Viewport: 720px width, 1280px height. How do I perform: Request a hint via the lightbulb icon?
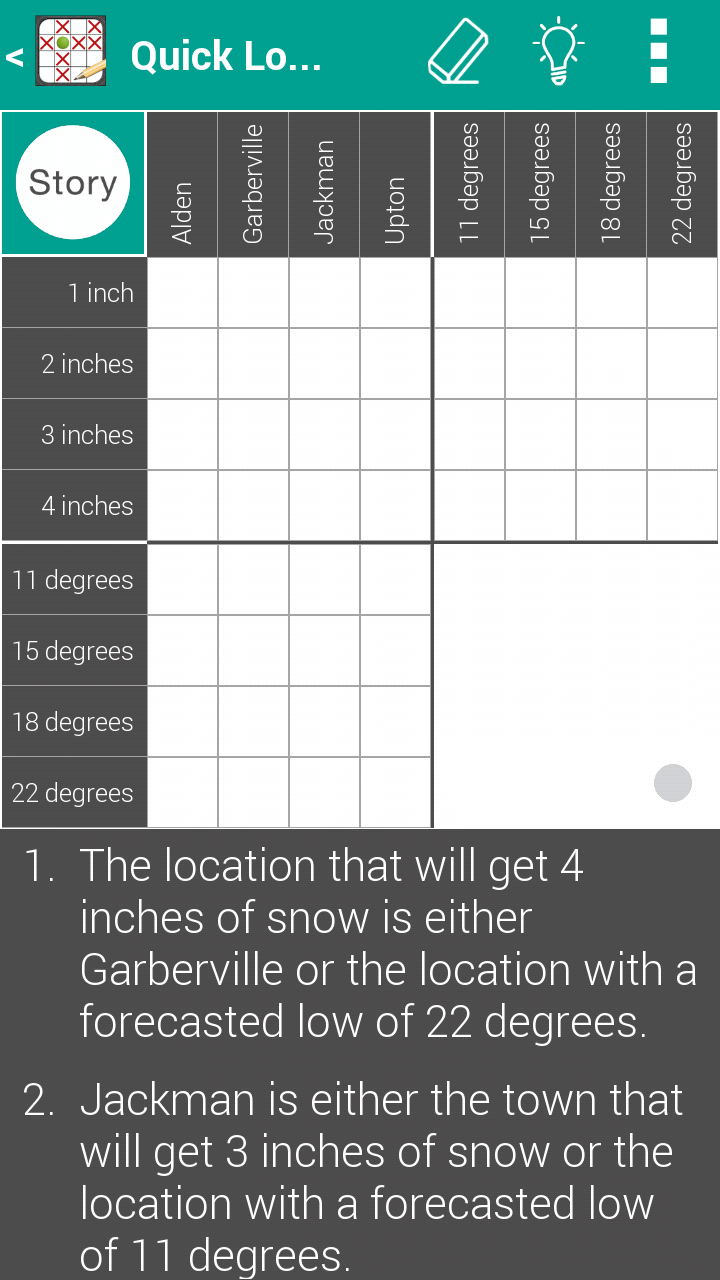coord(558,48)
